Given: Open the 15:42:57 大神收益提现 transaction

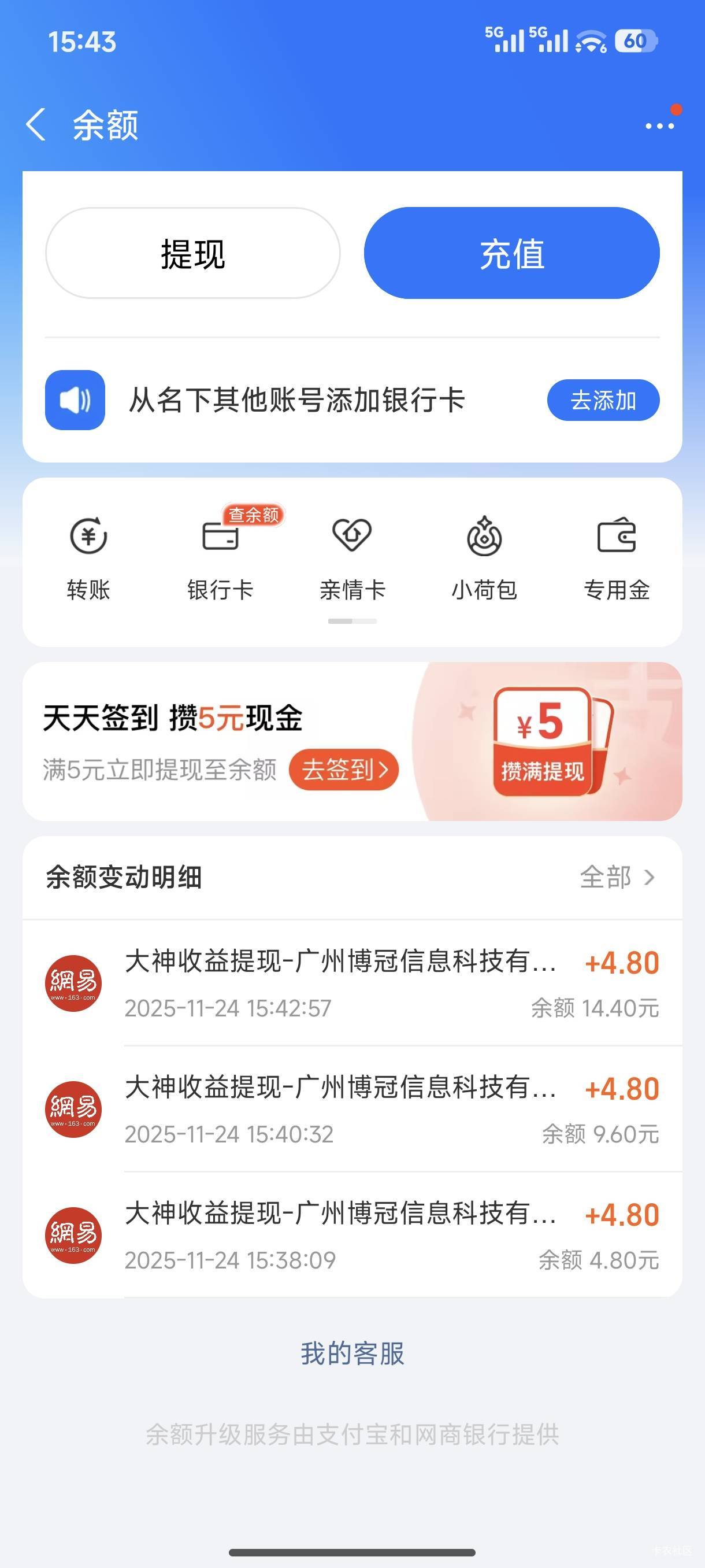Looking at the screenshot, I should point(352,983).
